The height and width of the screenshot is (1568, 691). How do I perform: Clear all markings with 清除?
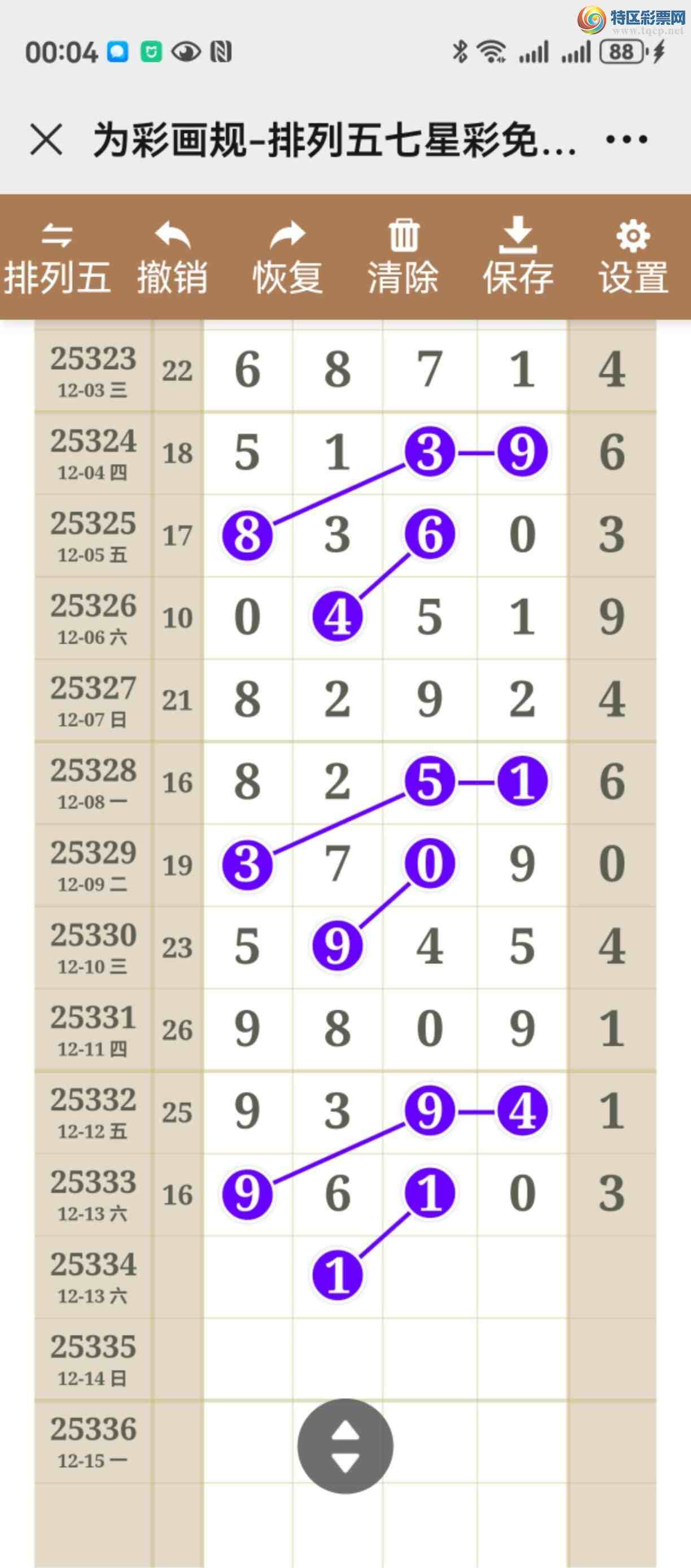click(x=403, y=258)
